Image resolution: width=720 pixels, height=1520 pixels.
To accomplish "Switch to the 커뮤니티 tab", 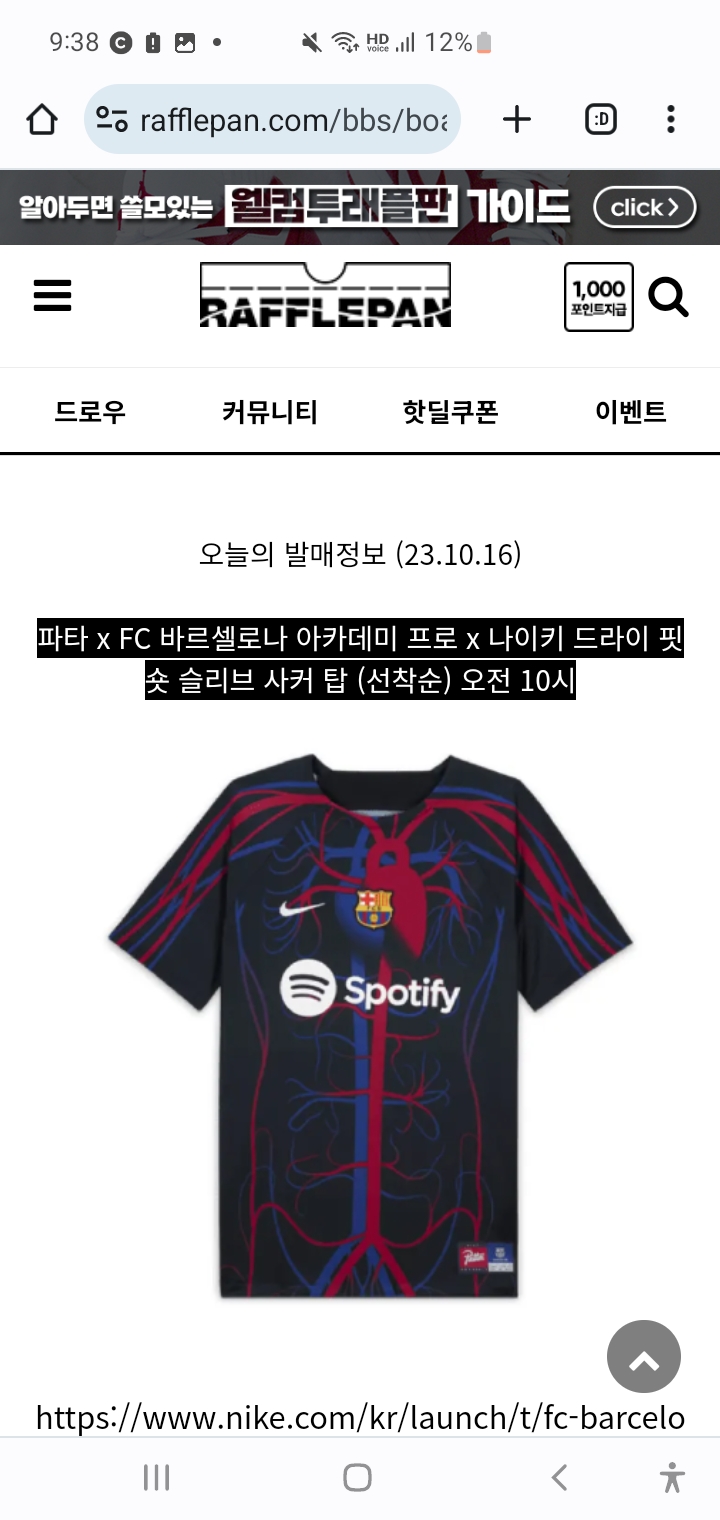I will click(270, 411).
